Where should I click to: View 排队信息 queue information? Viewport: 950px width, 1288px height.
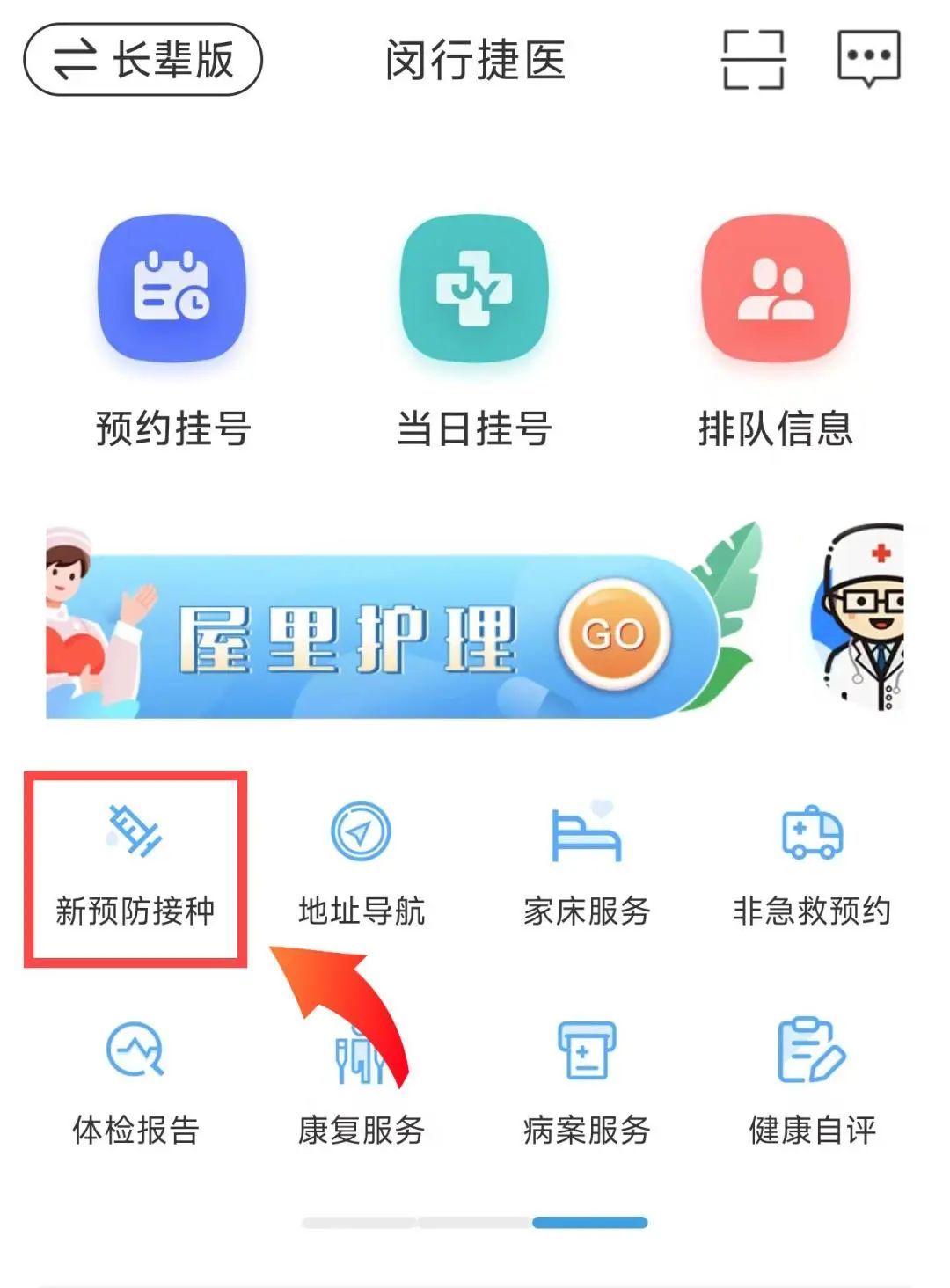pyautogui.click(x=776, y=330)
